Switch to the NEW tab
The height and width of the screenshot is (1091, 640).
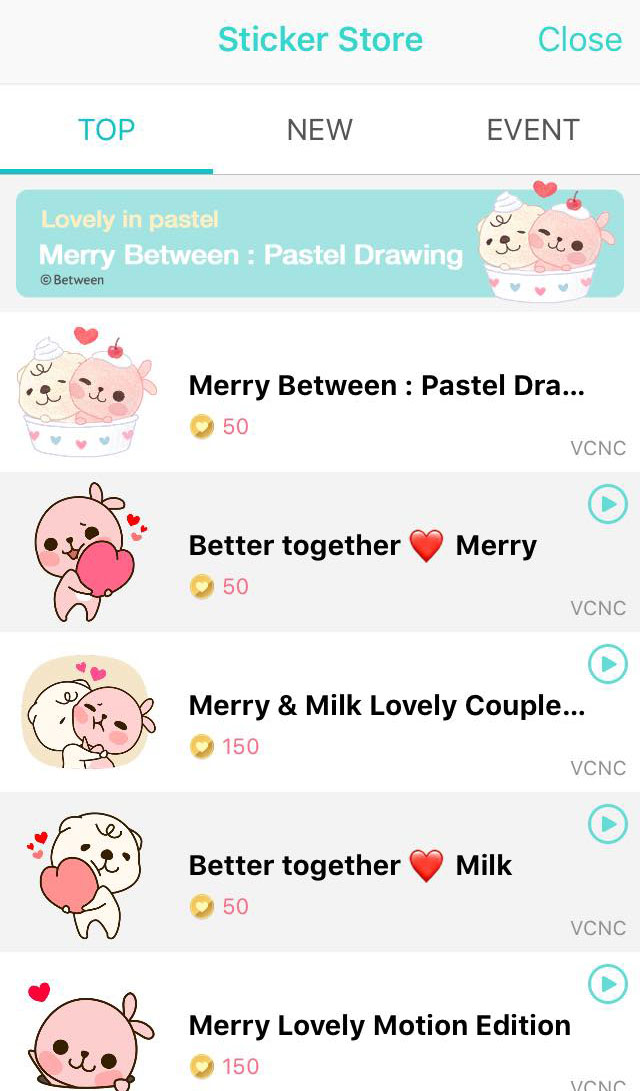point(319,130)
